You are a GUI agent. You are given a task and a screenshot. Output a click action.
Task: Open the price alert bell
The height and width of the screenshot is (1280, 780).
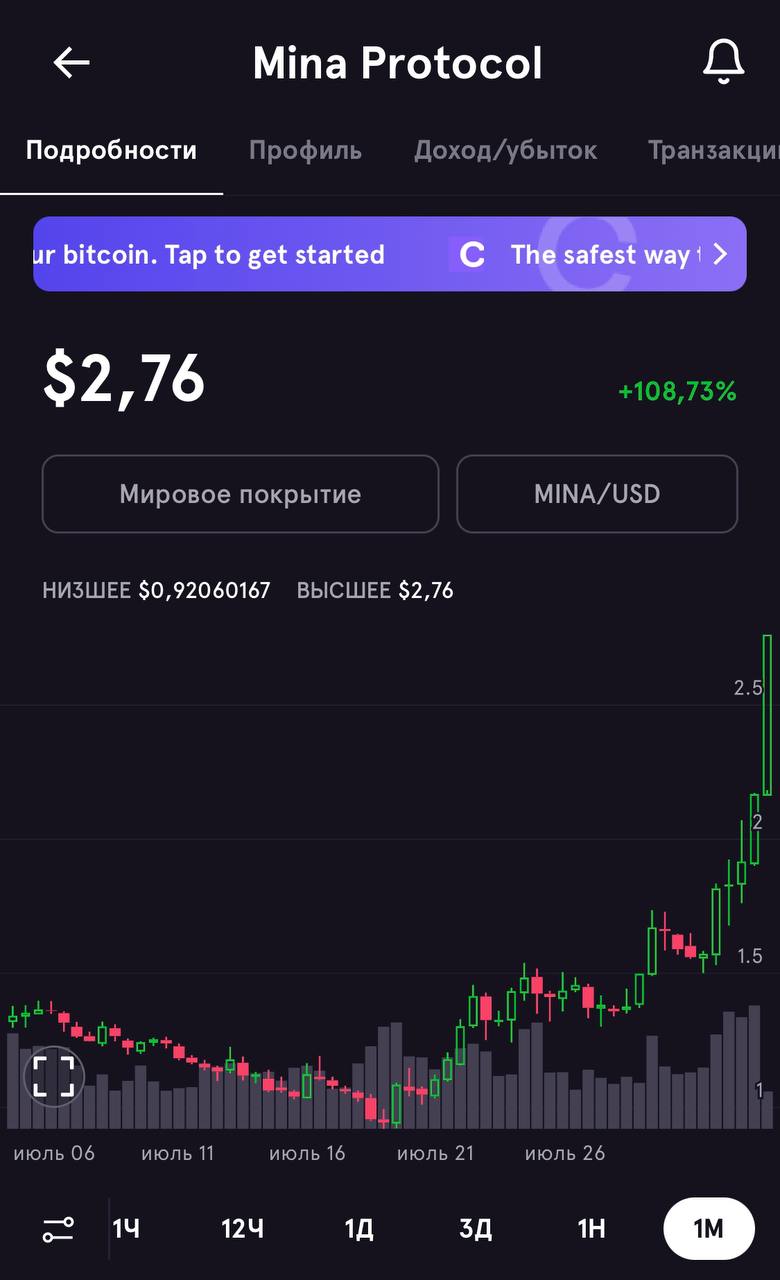click(723, 62)
